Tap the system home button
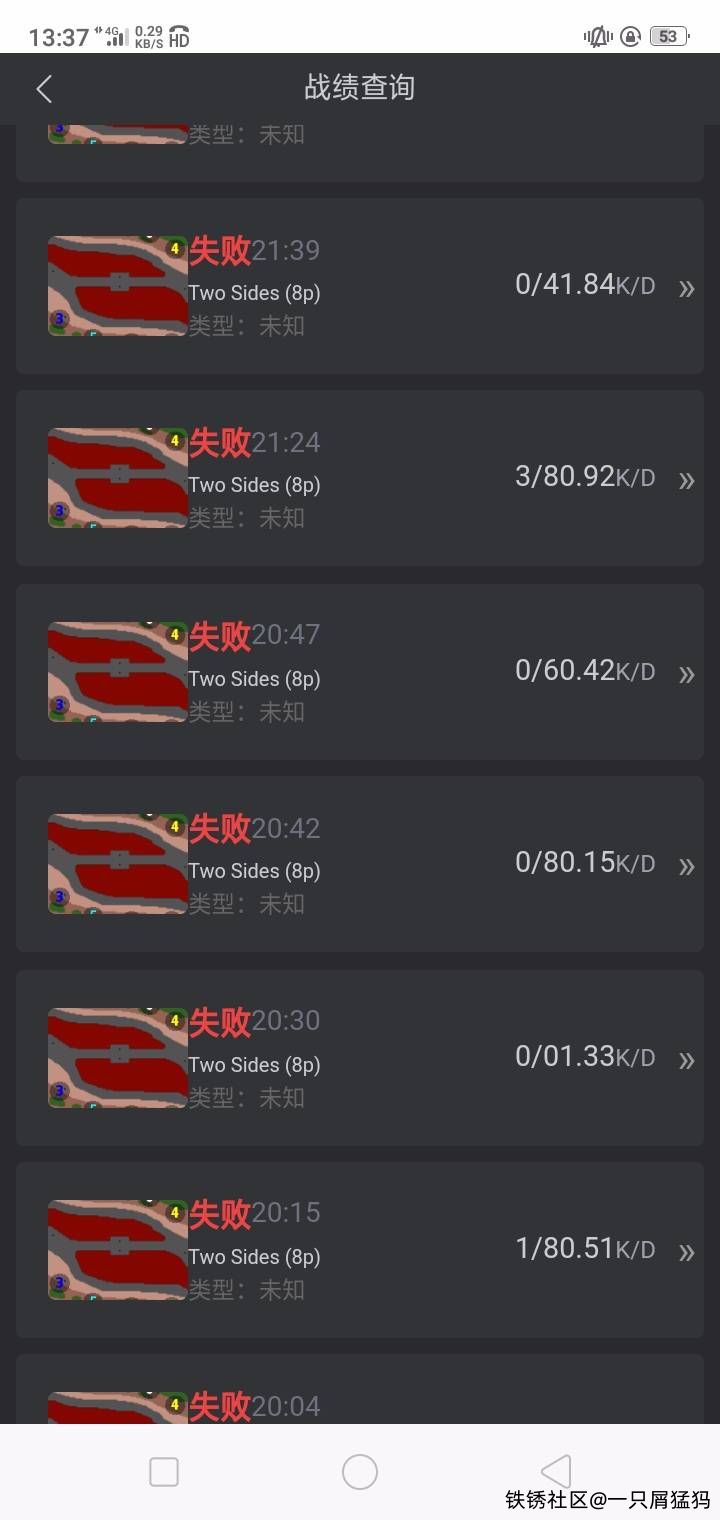 (x=360, y=1472)
